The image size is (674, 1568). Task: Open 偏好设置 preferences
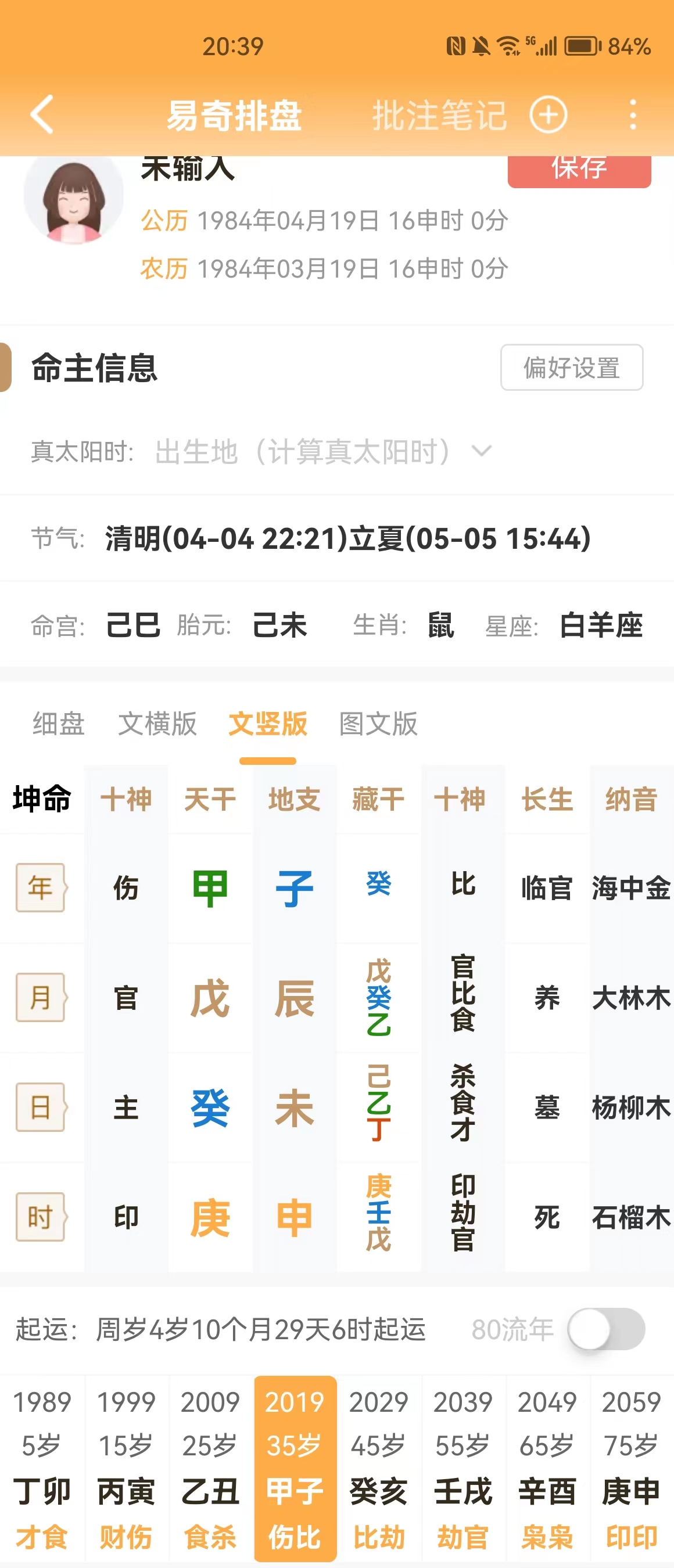[571, 368]
